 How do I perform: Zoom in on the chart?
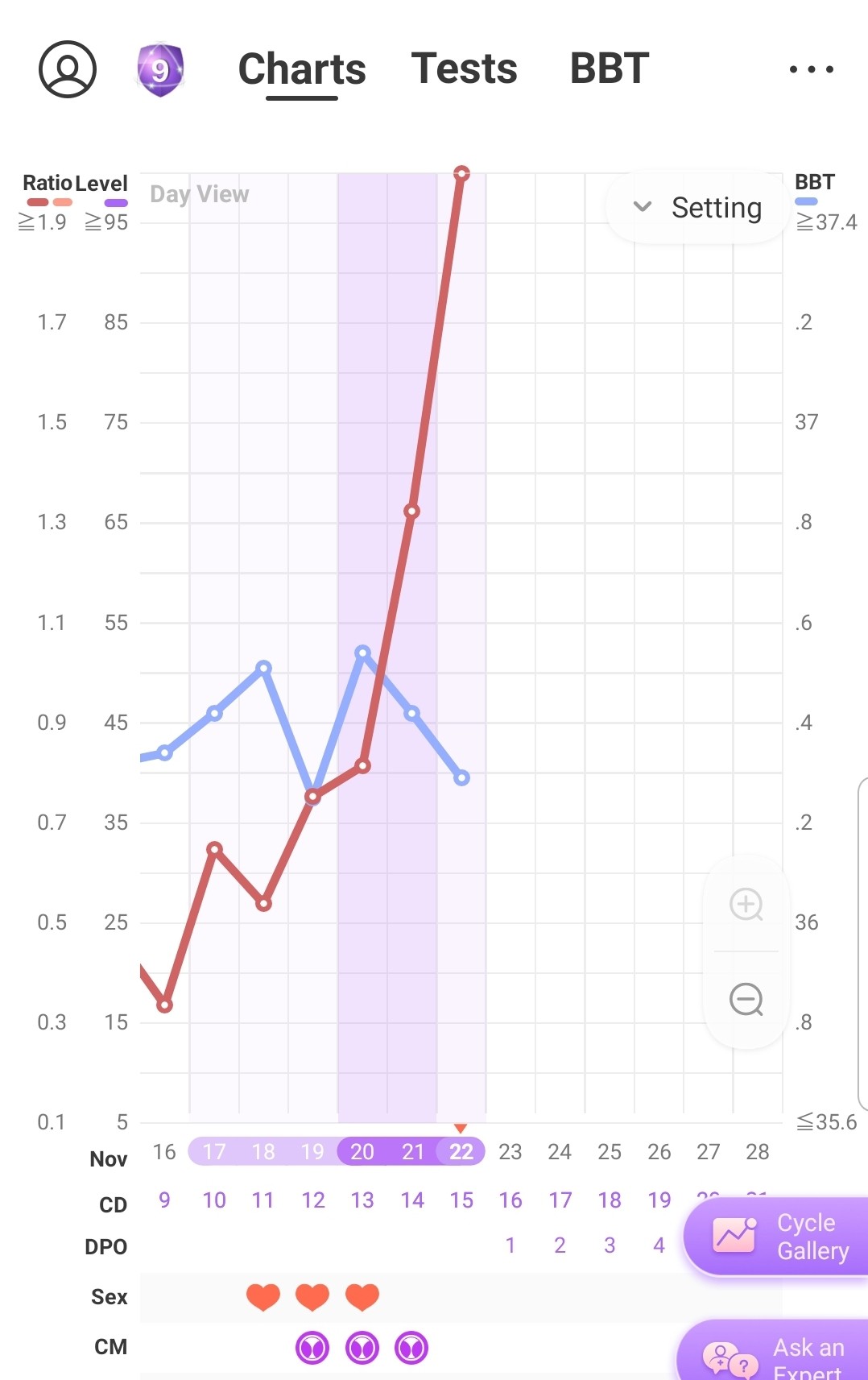(746, 904)
